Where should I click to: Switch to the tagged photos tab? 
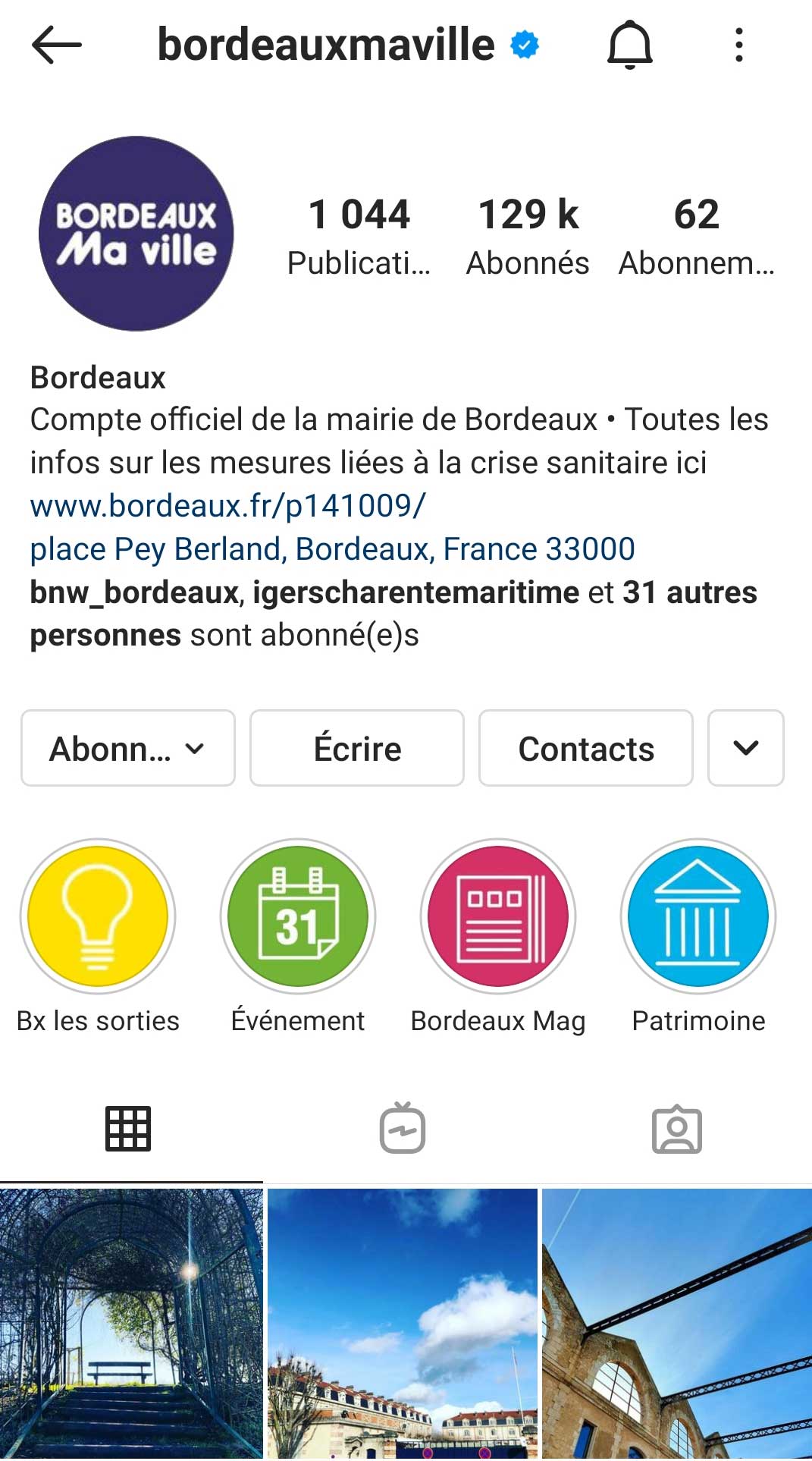tap(676, 1129)
